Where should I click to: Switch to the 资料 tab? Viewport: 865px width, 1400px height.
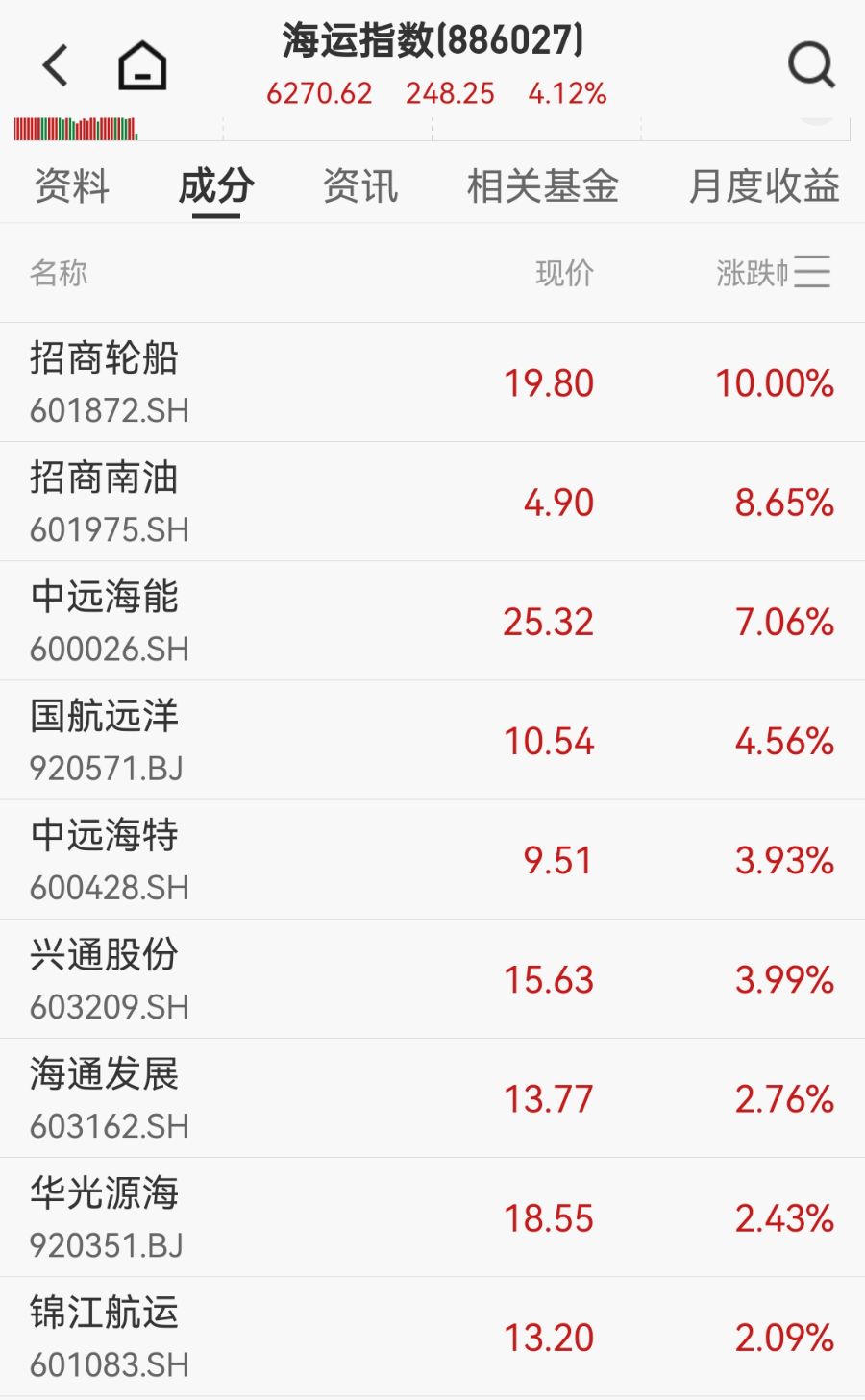click(72, 186)
